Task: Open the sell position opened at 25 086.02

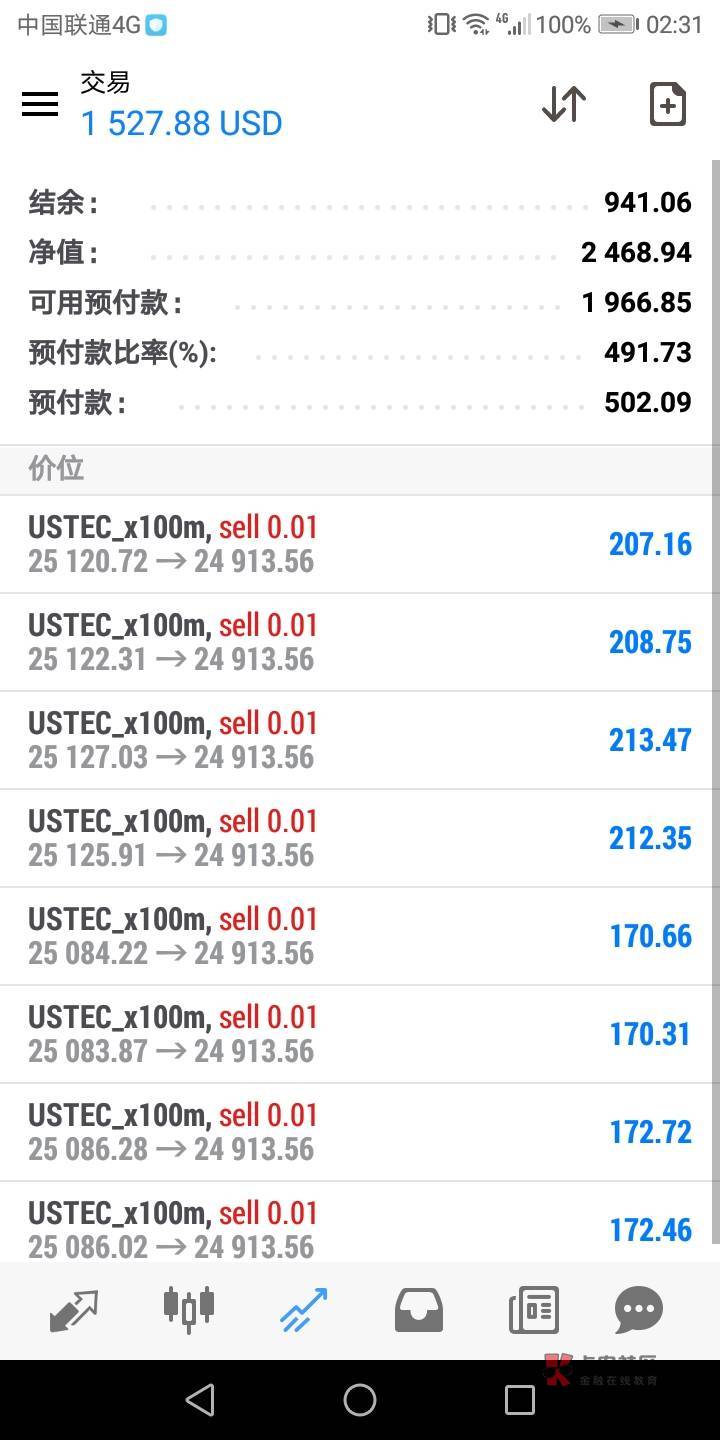Action: point(360,1228)
